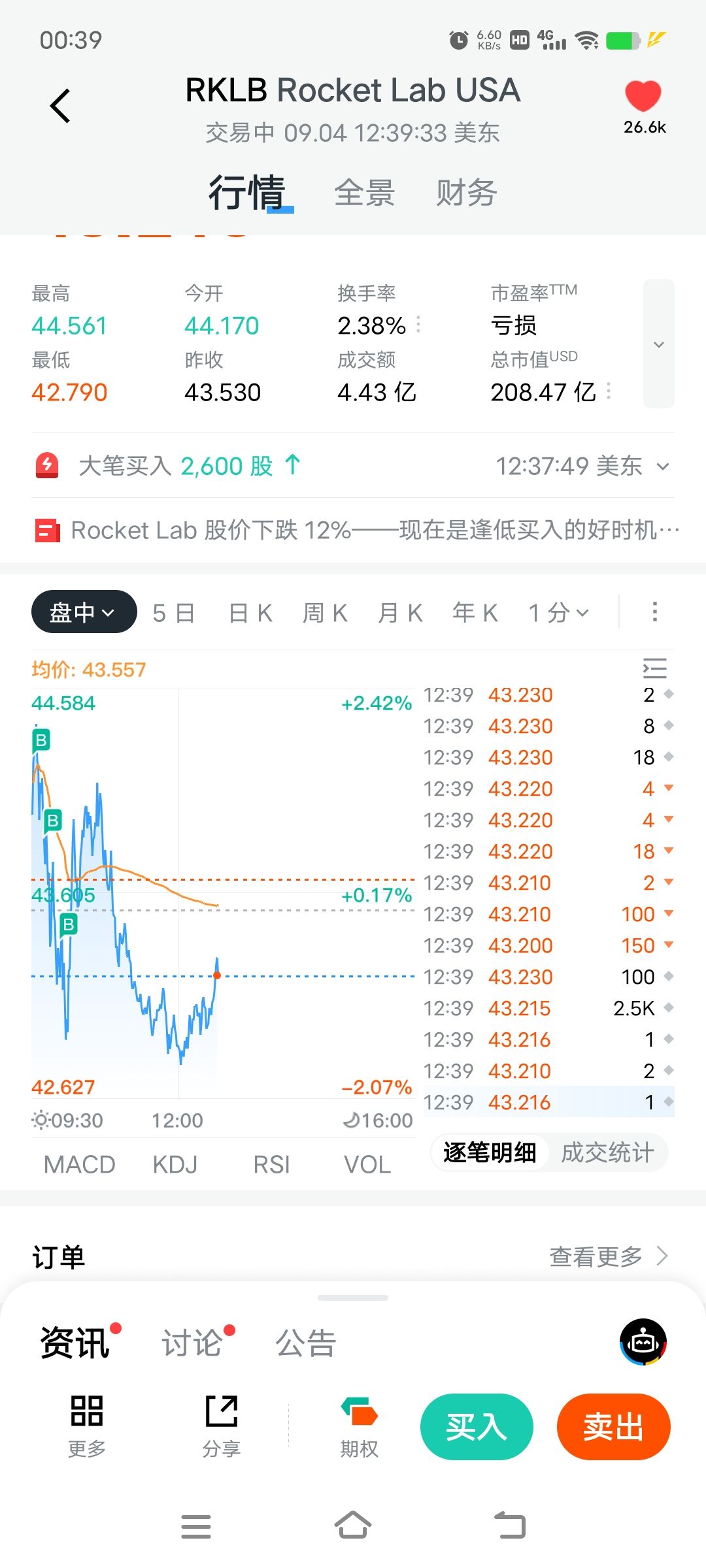Tap the orange 卖出 button
The width and height of the screenshot is (706, 1568).
coord(614,1426)
